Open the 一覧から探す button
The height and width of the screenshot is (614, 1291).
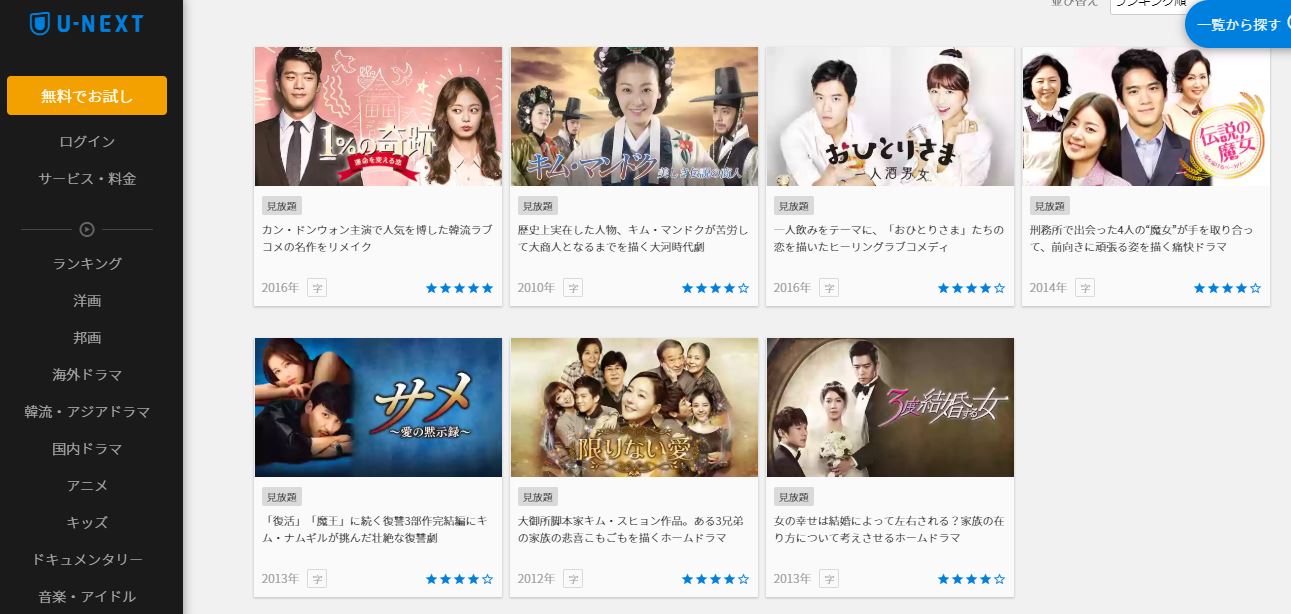pyautogui.click(x=1238, y=24)
